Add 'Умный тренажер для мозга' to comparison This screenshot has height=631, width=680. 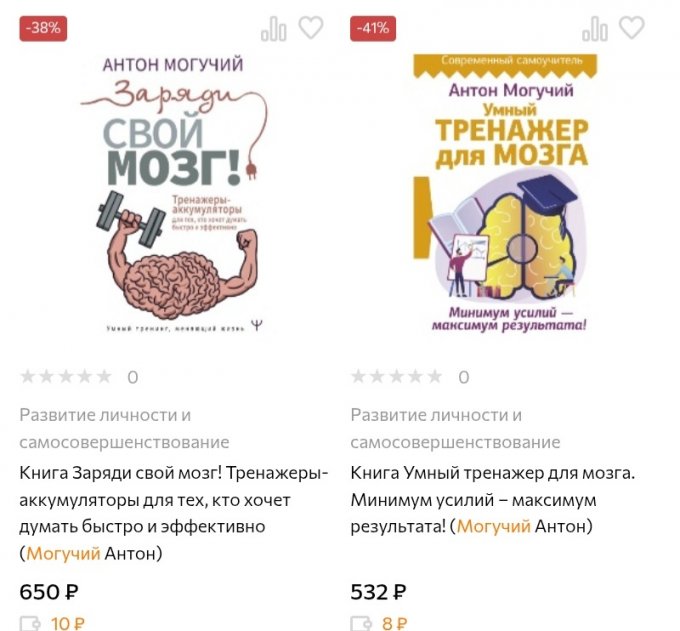click(595, 29)
